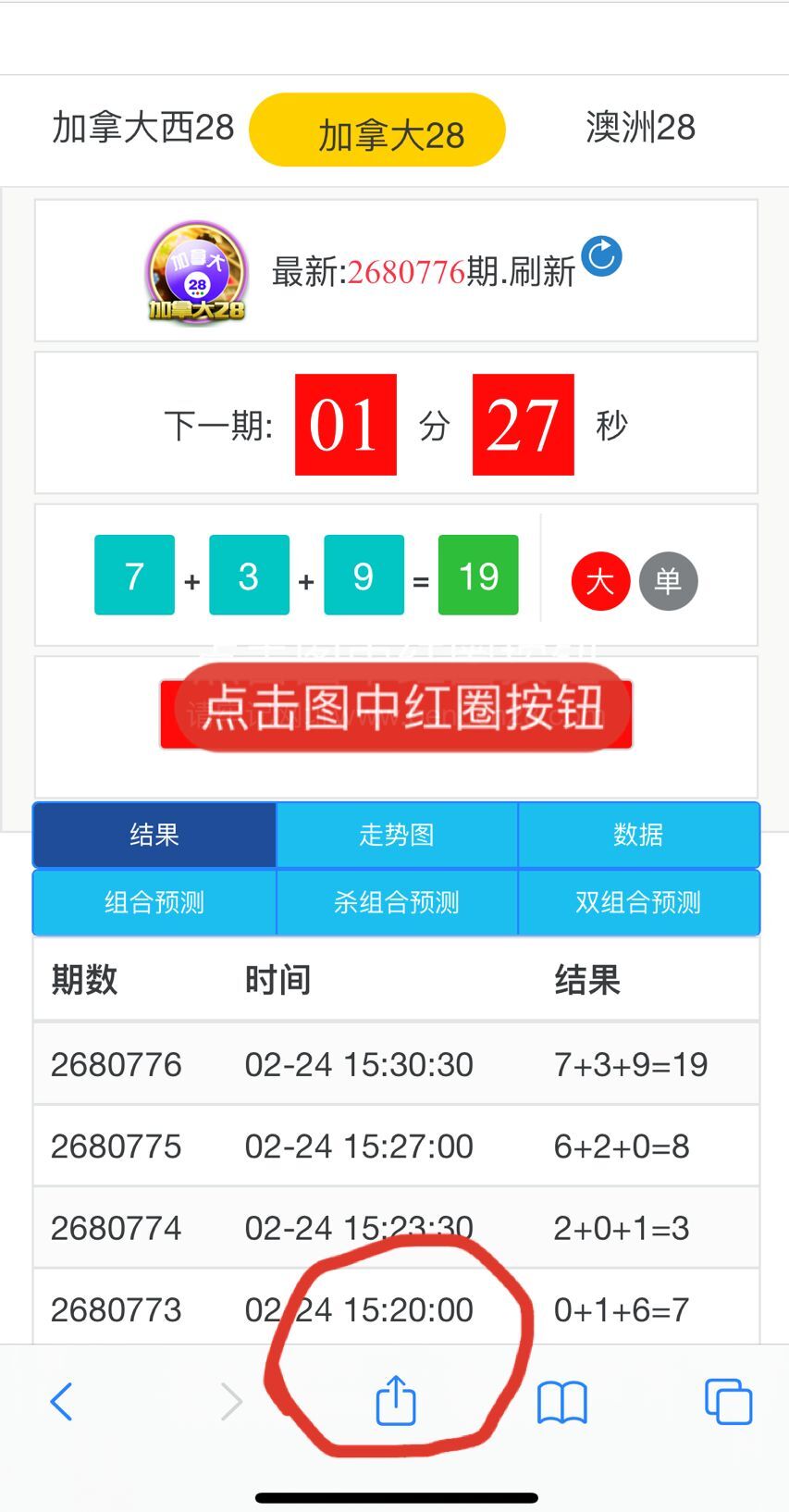Image resolution: width=789 pixels, height=1512 pixels.
Task: Show all open browser tabs
Action: (x=728, y=1401)
